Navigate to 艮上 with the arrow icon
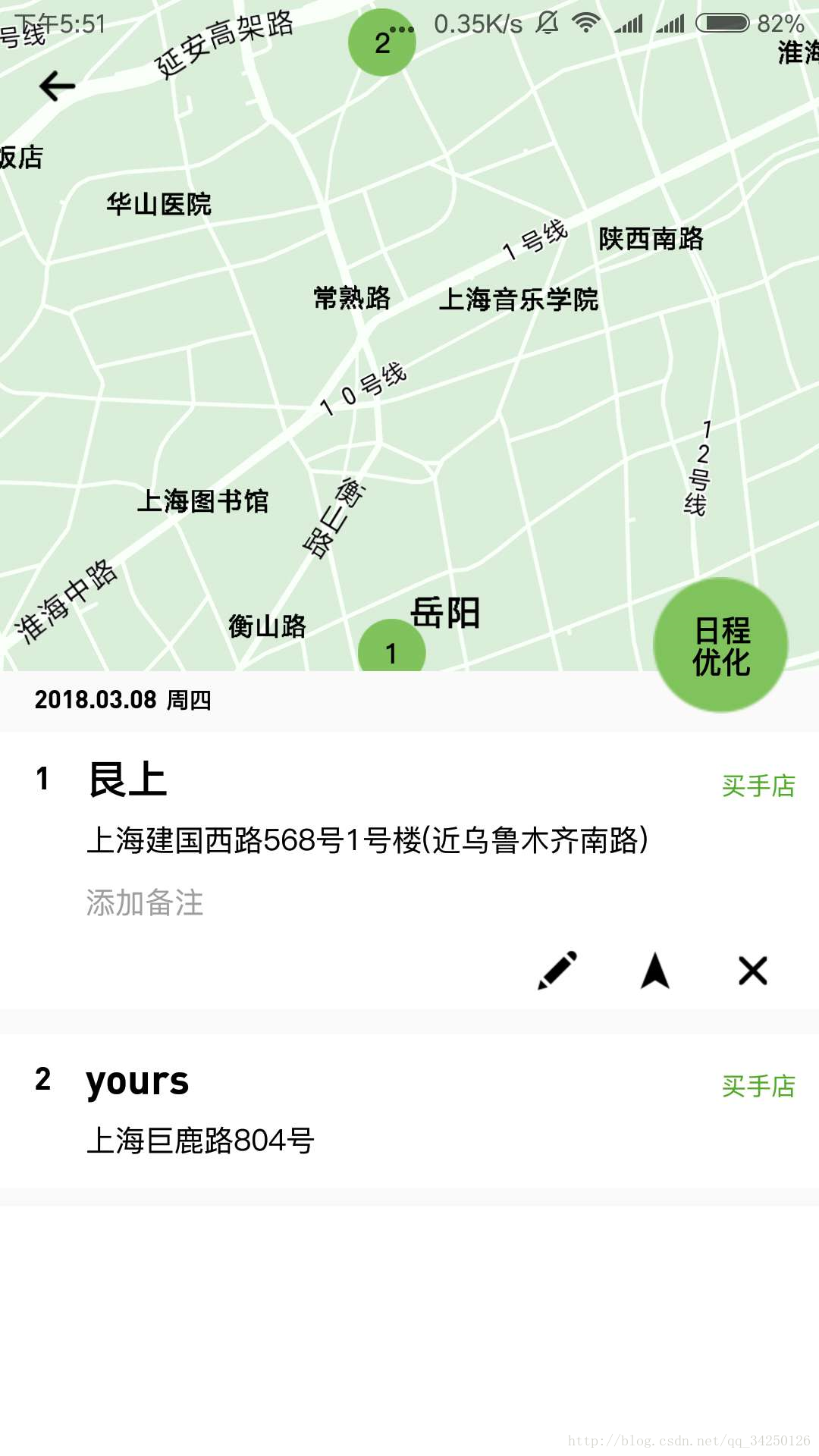Screen dimensions: 819x1456 click(x=655, y=970)
